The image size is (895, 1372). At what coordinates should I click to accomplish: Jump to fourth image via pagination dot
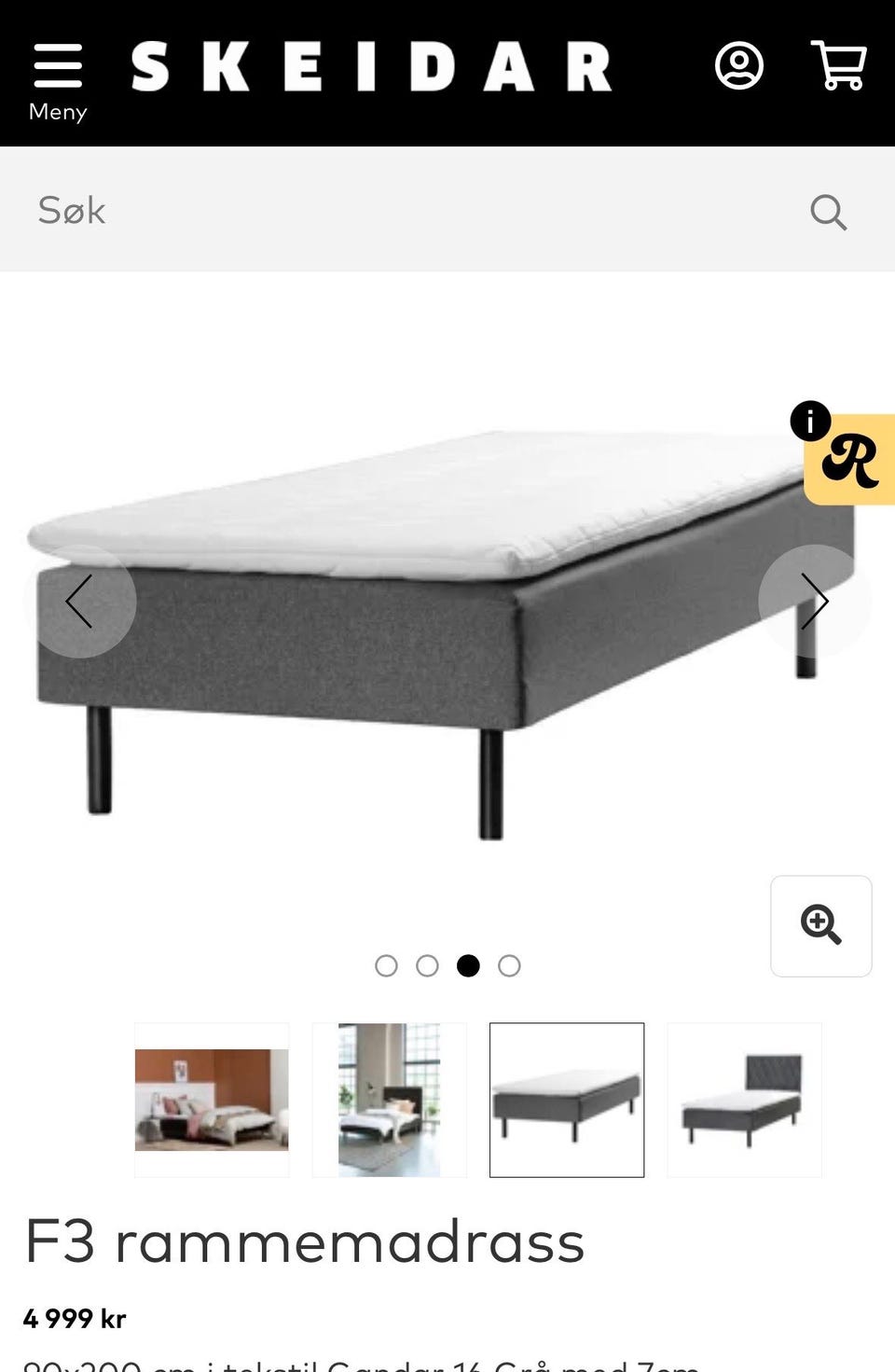pos(509,965)
